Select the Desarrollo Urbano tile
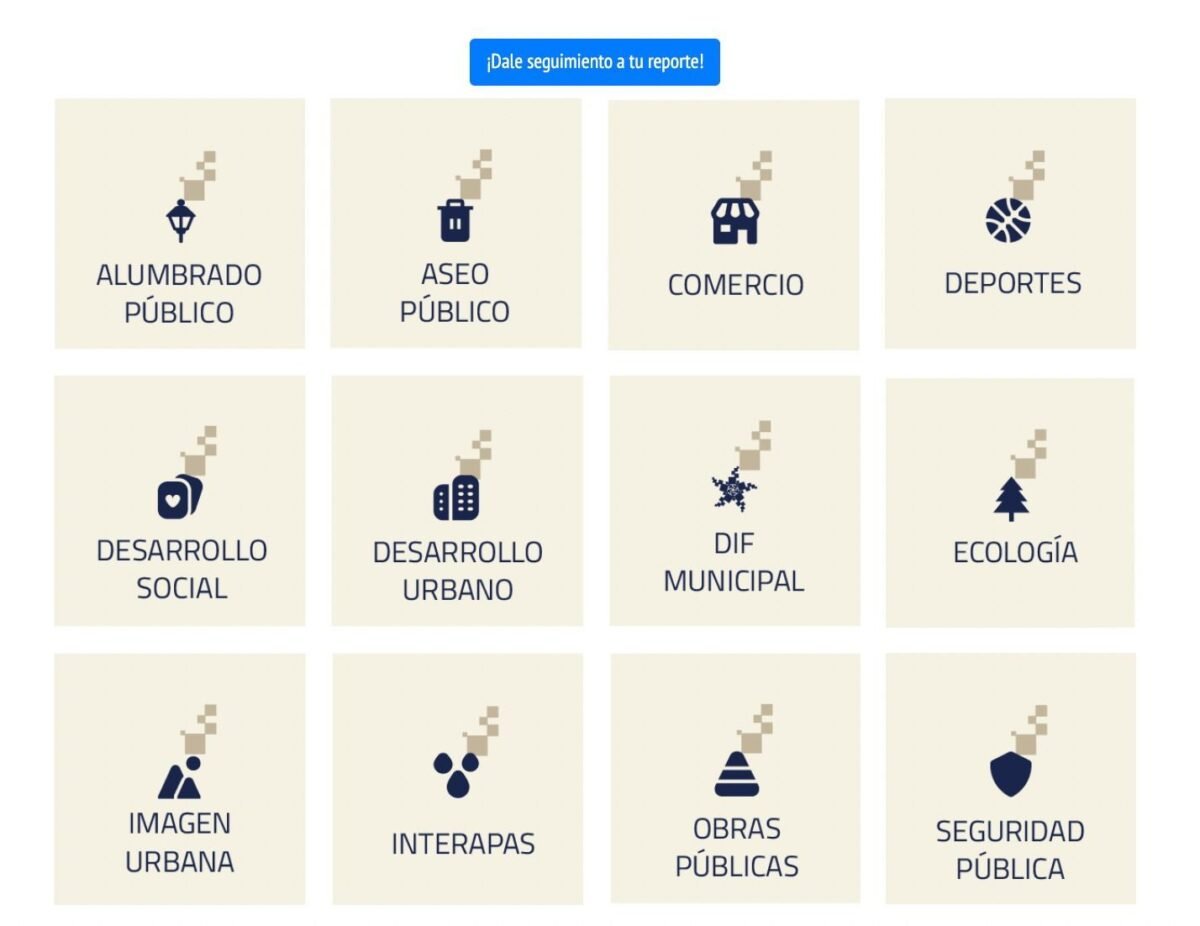Screen dimensions: 1200x926 457,502
